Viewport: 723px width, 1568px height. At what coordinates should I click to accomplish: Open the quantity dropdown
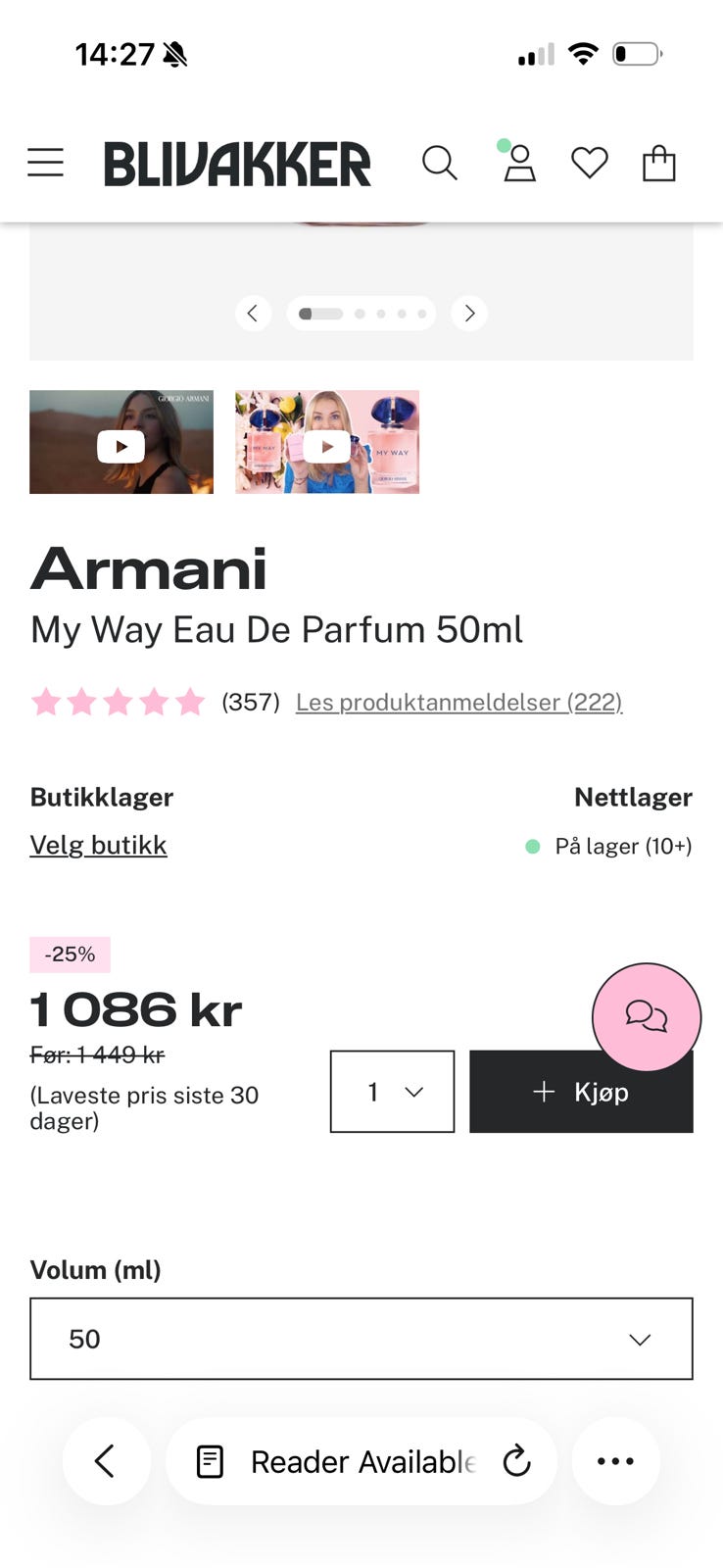coord(392,1092)
